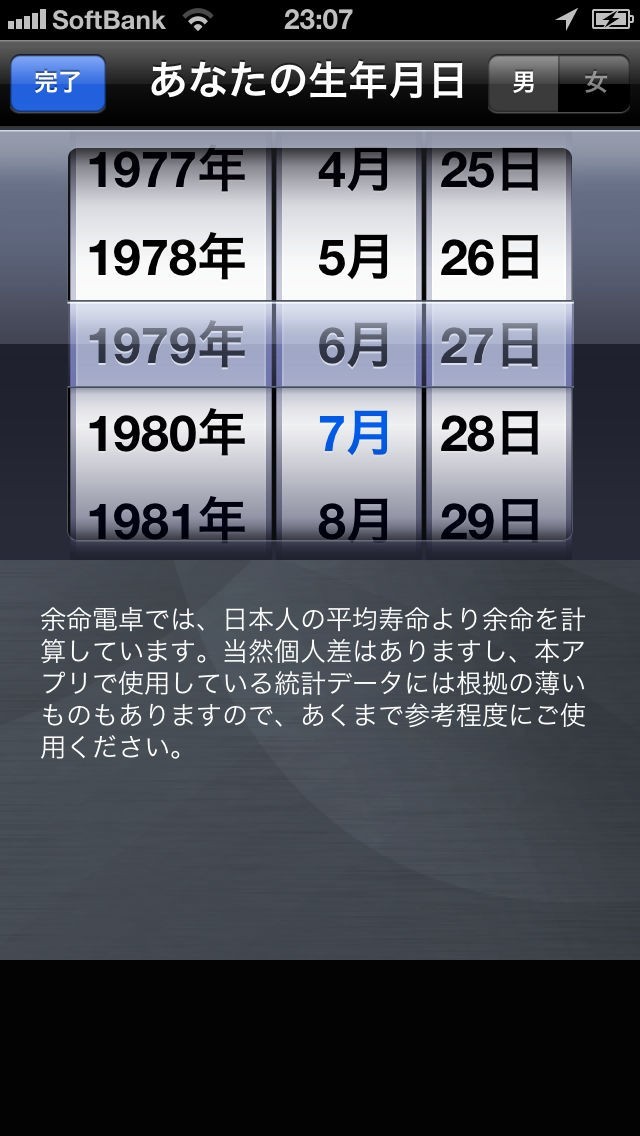Select 男 in the gender selector
This screenshot has width=640, height=1136.
pos(523,83)
